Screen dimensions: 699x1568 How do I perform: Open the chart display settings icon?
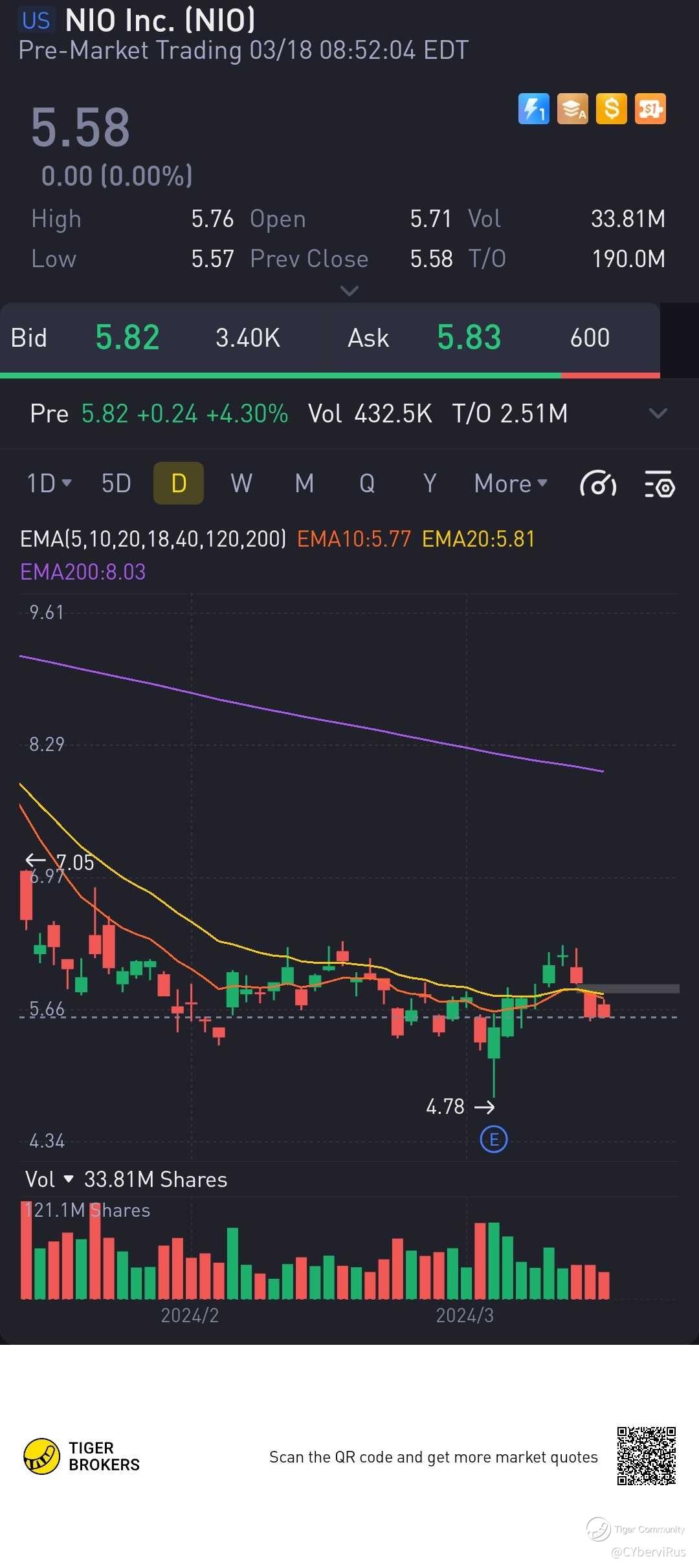[x=660, y=484]
